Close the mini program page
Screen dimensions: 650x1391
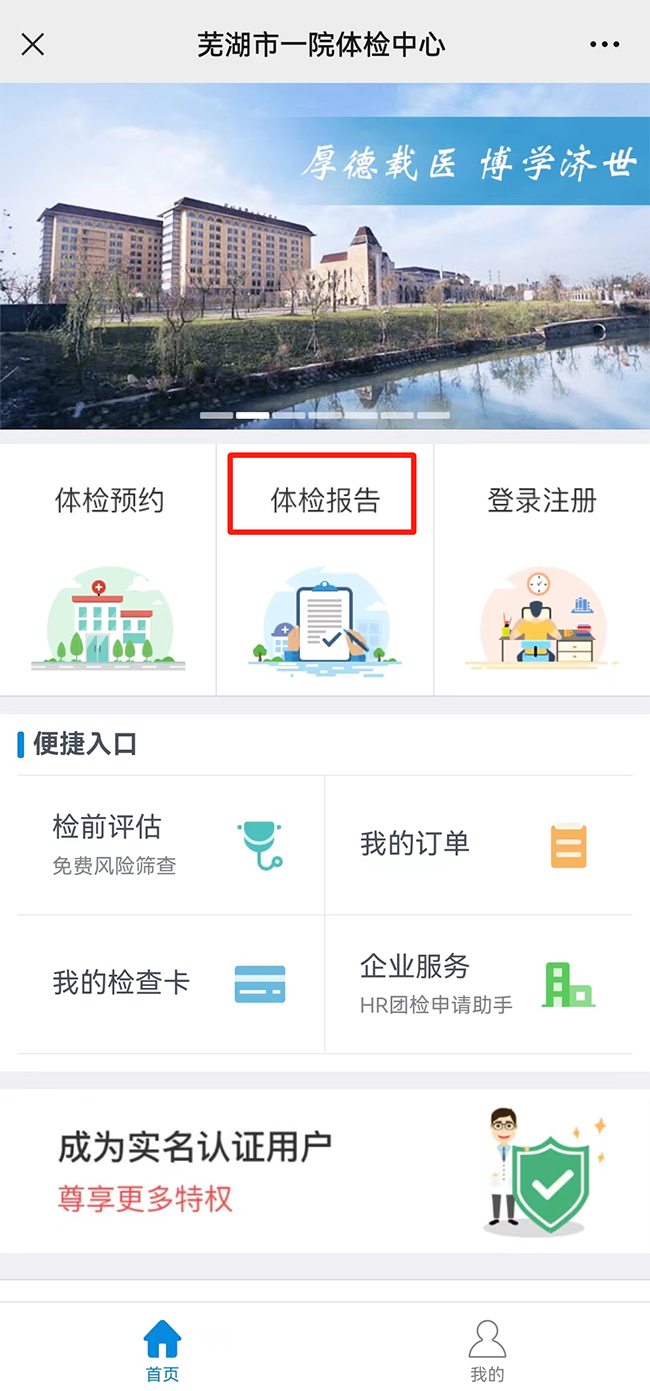(33, 44)
